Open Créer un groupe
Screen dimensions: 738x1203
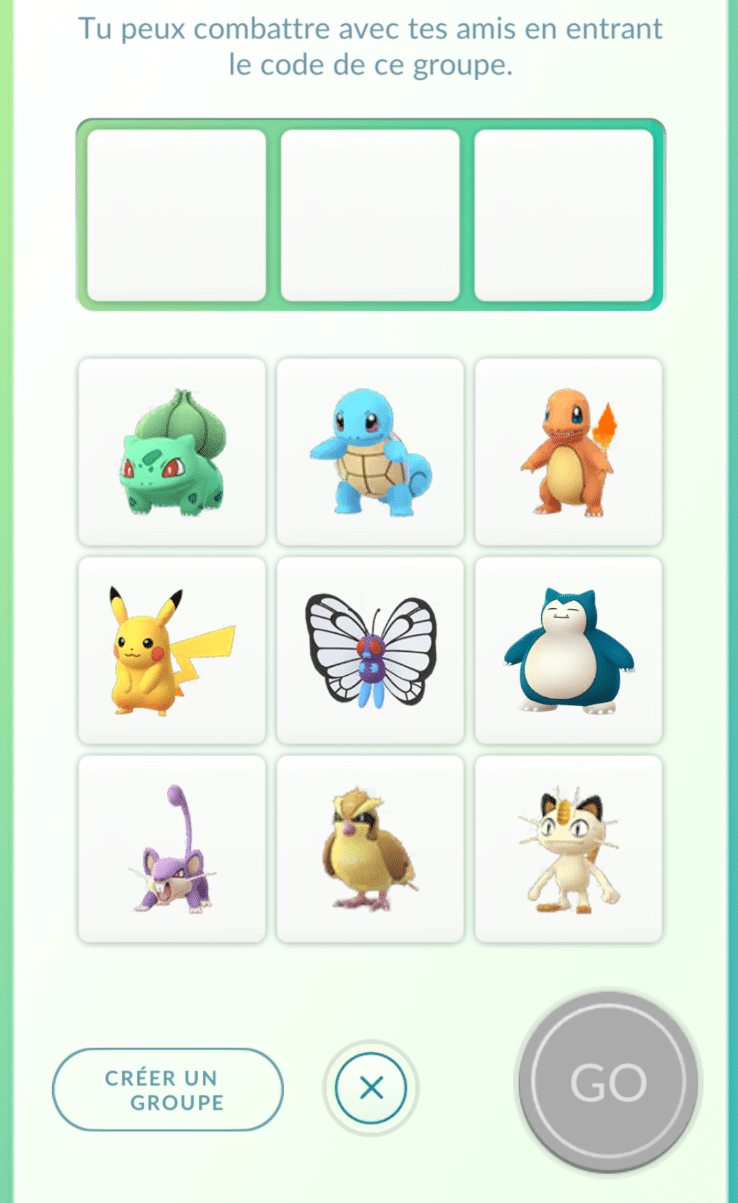coord(168,1090)
